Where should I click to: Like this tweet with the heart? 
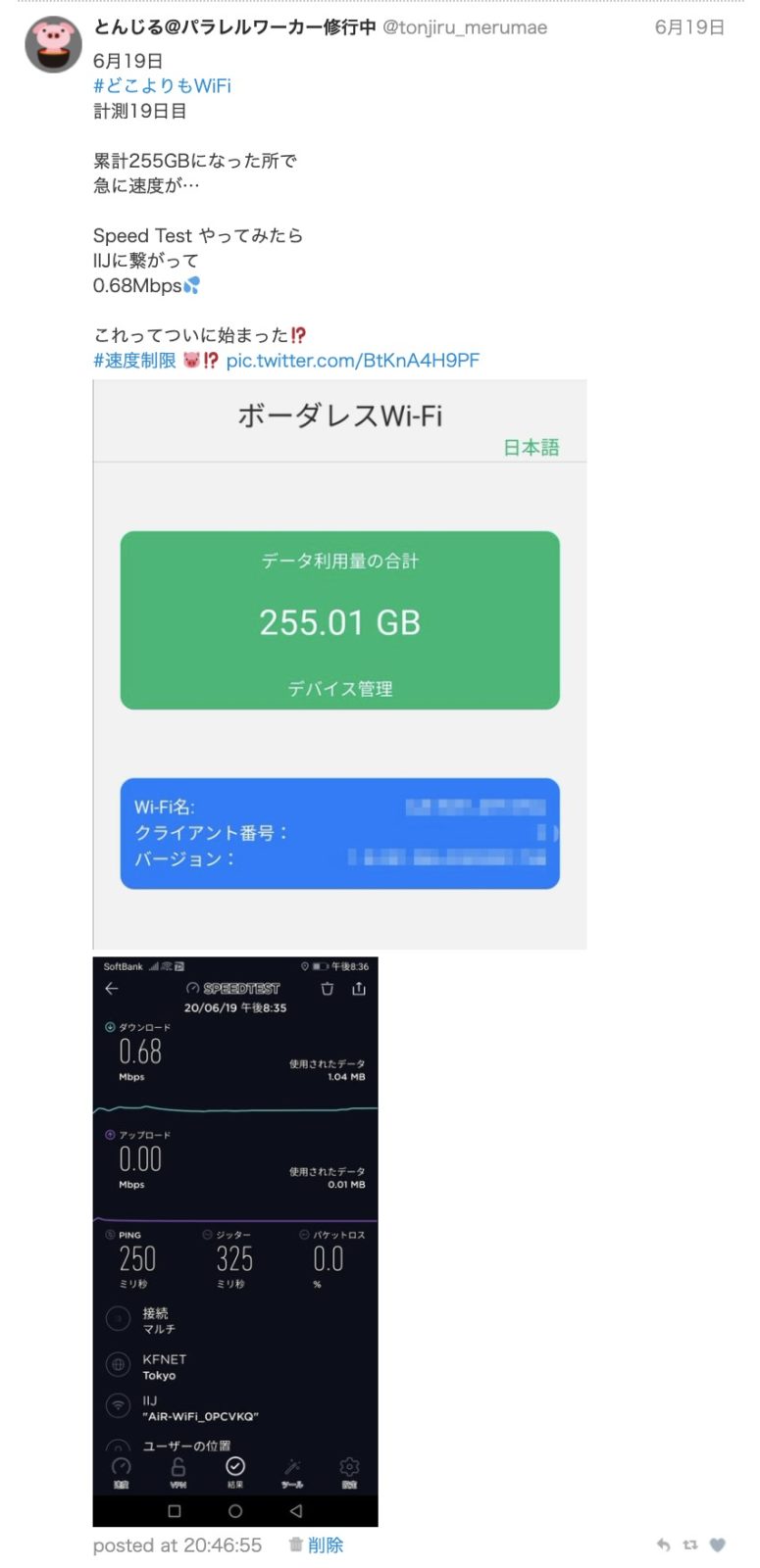[718, 1545]
